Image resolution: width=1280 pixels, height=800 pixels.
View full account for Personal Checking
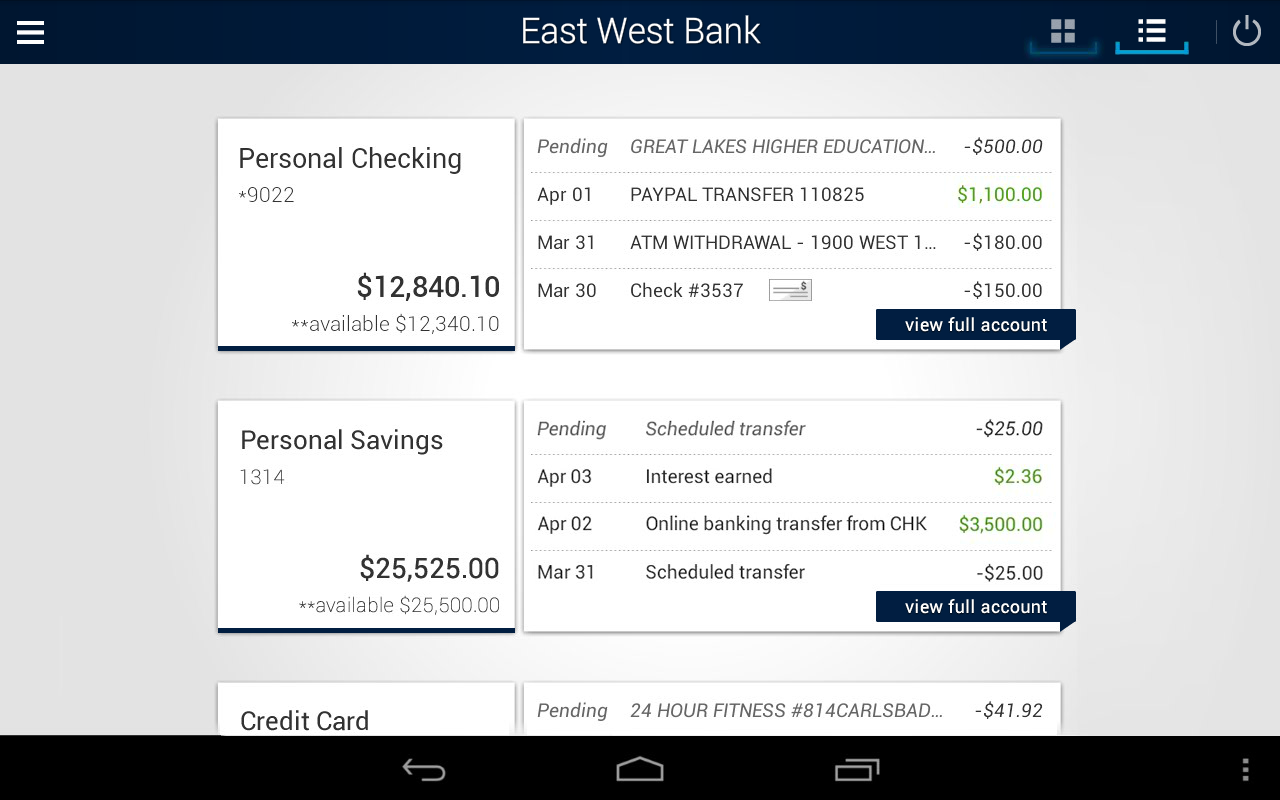click(975, 325)
